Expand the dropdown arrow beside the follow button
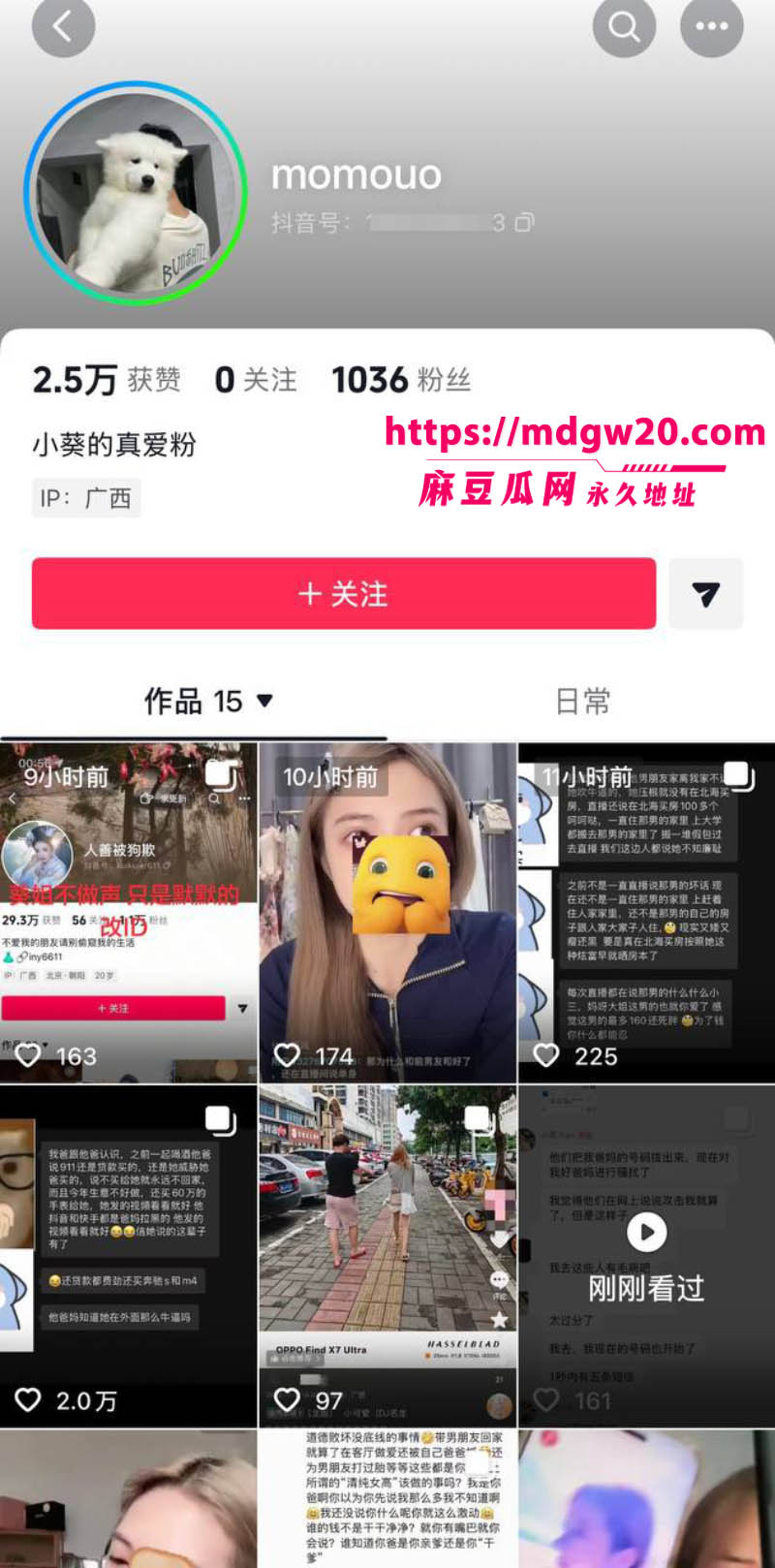 pos(706,593)
